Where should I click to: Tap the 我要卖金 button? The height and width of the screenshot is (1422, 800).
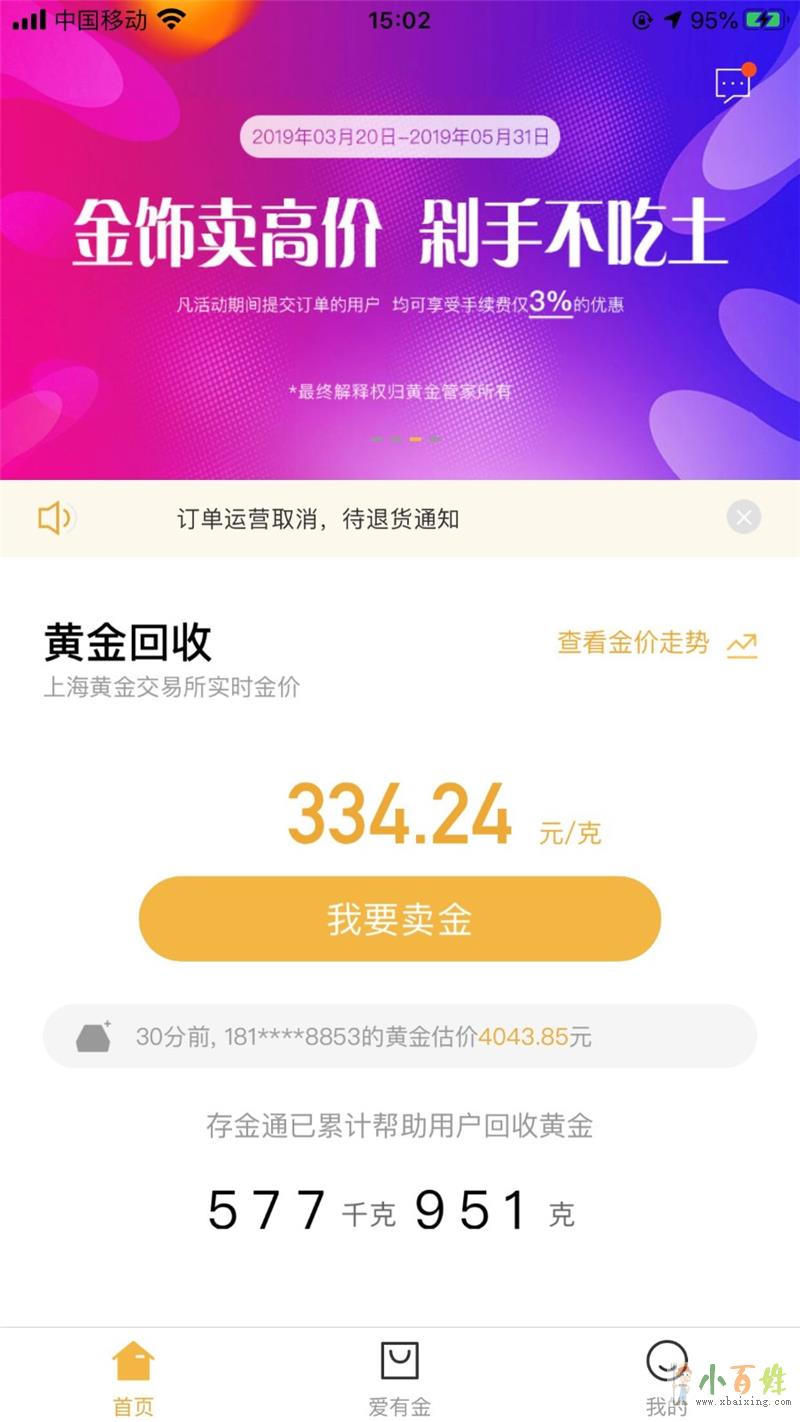coord(400,919)
